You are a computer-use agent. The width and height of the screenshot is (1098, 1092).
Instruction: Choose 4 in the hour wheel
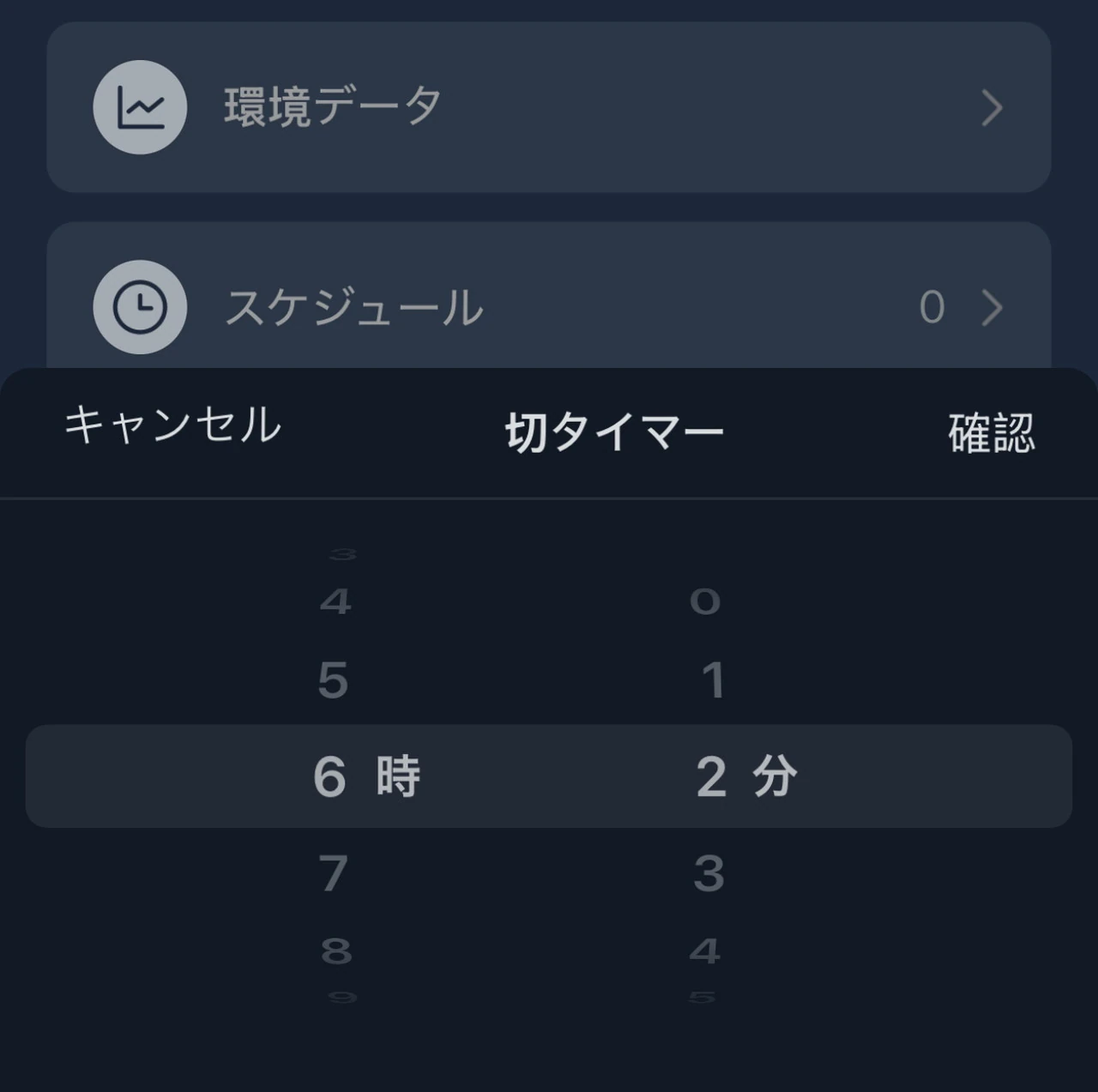point(335,601)
